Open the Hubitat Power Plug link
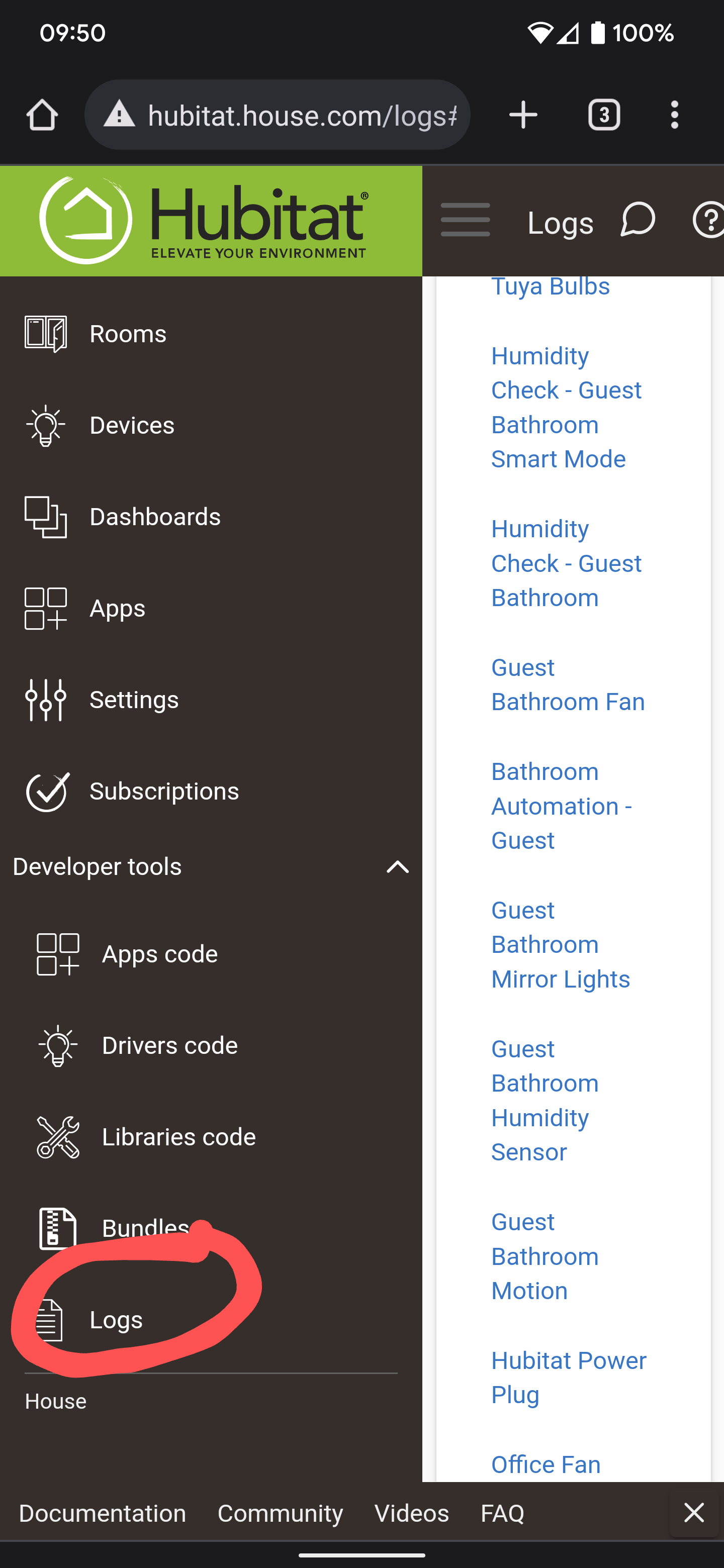The width and height of the screenshot is (724, 1568). [x=568, y=1378]
